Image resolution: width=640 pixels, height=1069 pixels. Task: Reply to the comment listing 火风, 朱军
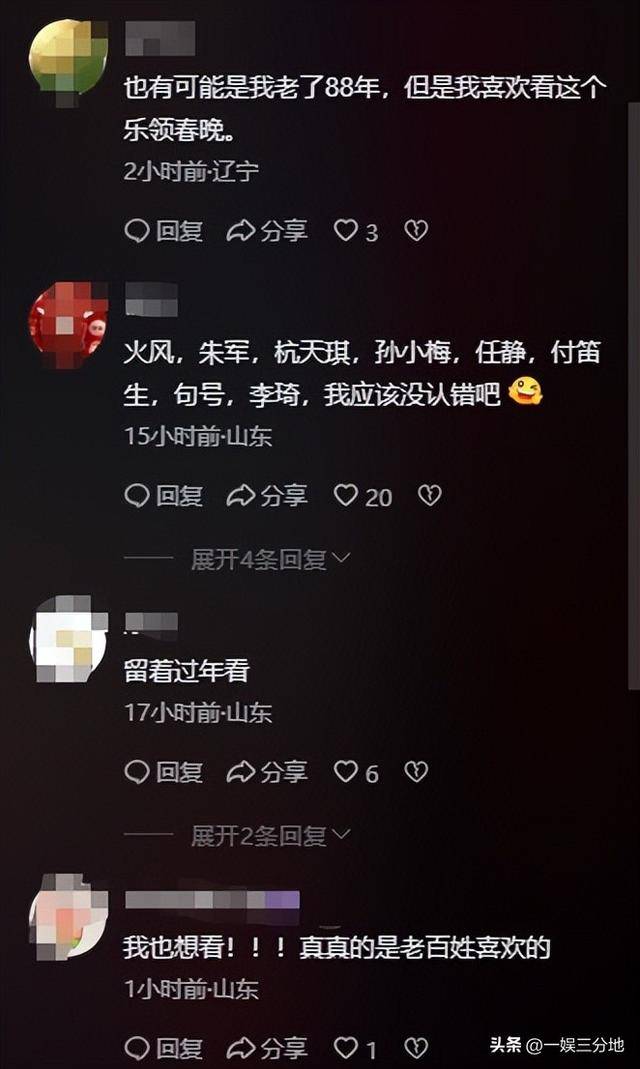(x=164, y=495)
